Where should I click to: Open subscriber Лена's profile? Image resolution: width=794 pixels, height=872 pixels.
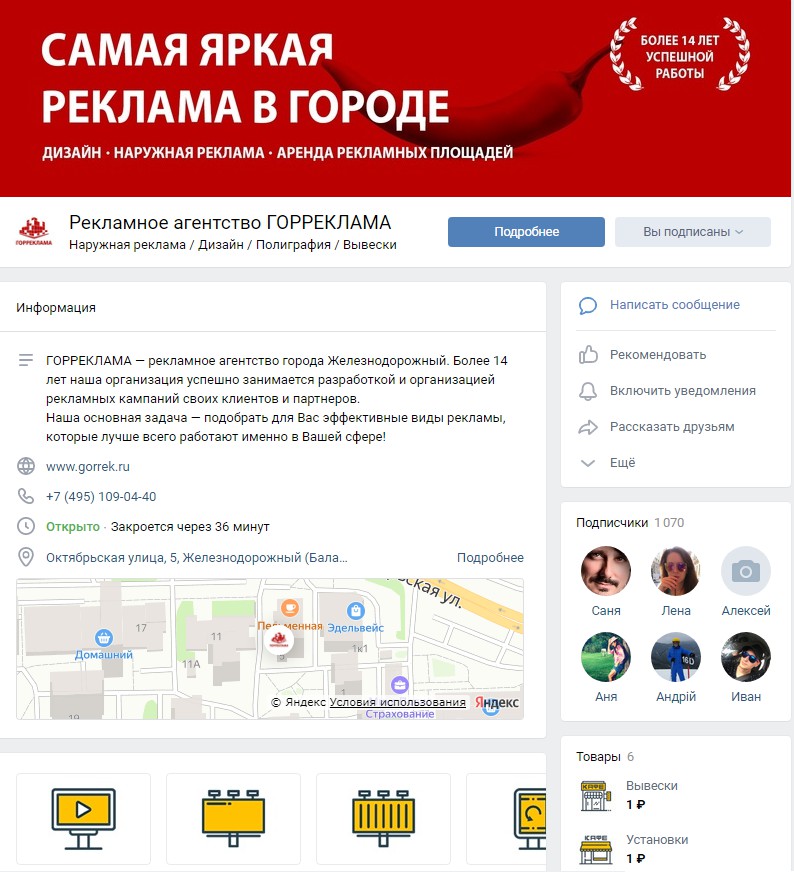pyautogui.click(x=676, y=571)
